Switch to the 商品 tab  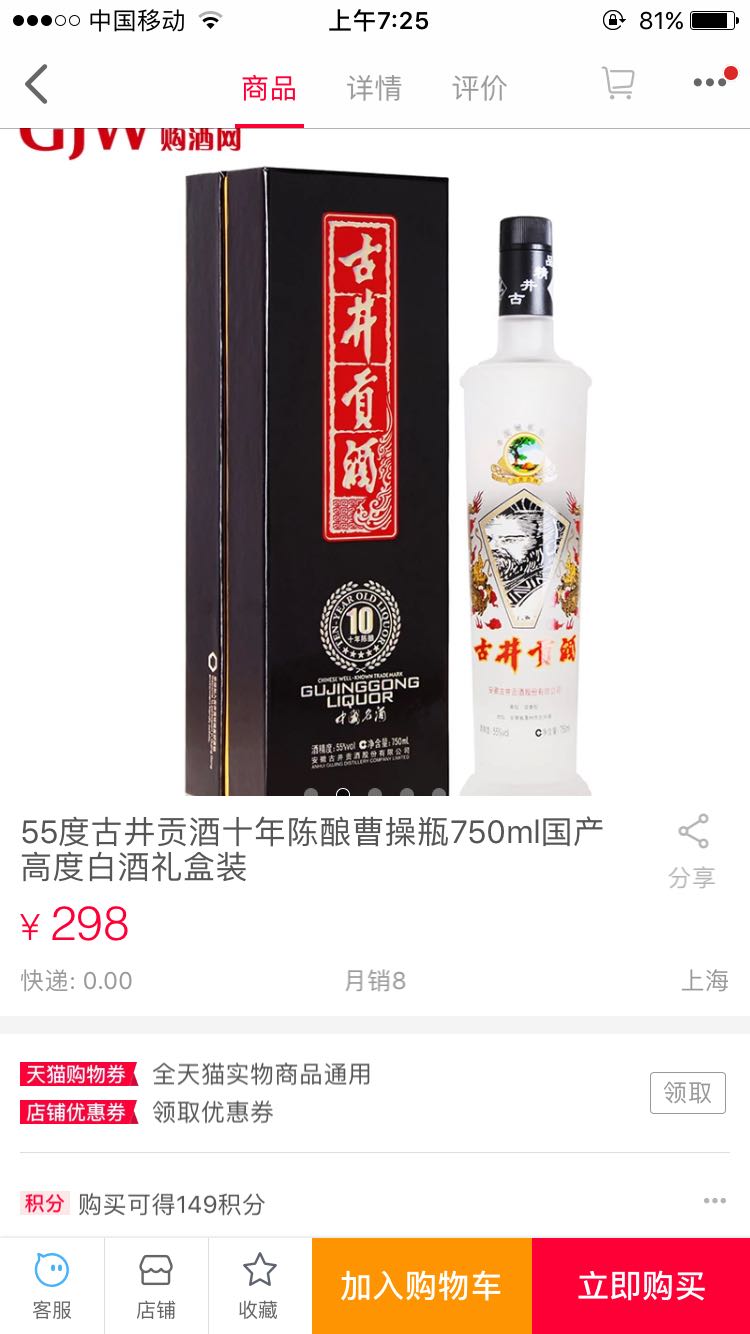269,88
